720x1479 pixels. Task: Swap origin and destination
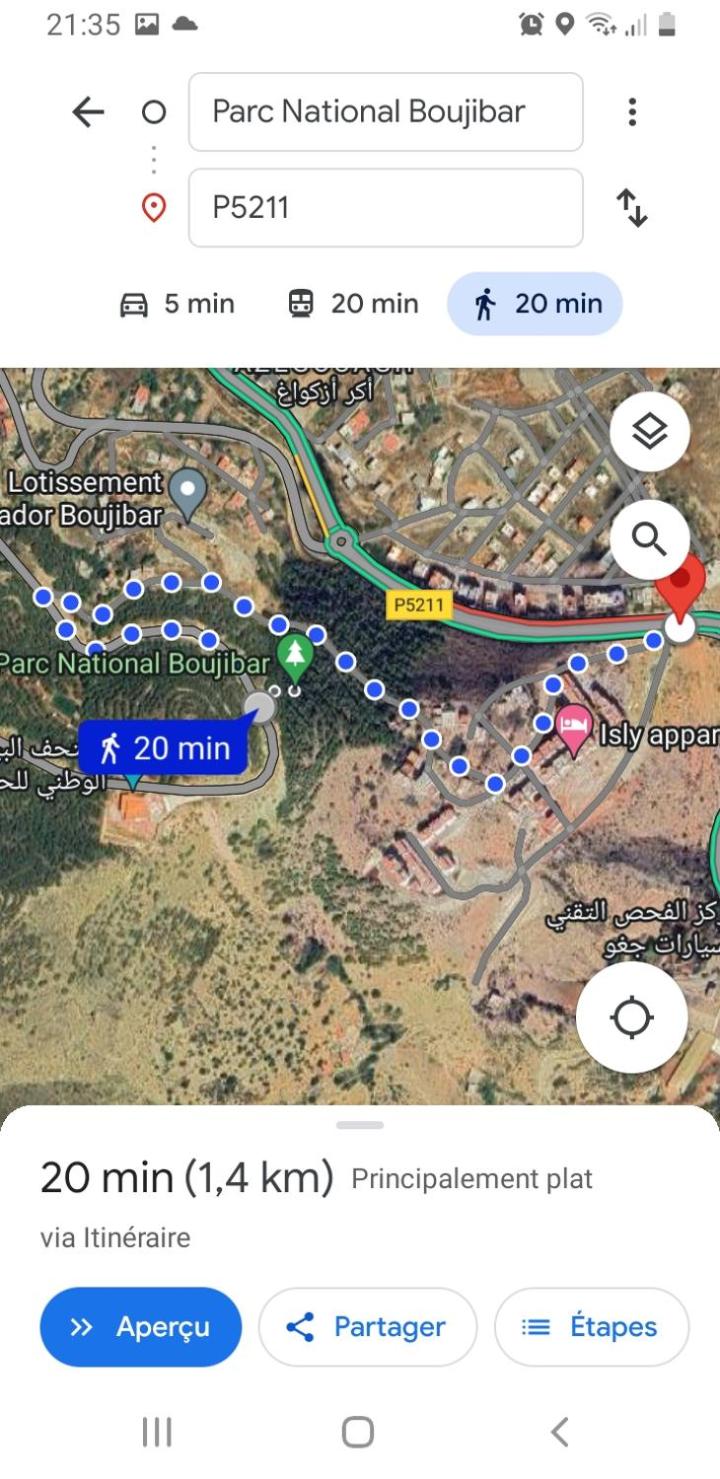coord(631,207)
